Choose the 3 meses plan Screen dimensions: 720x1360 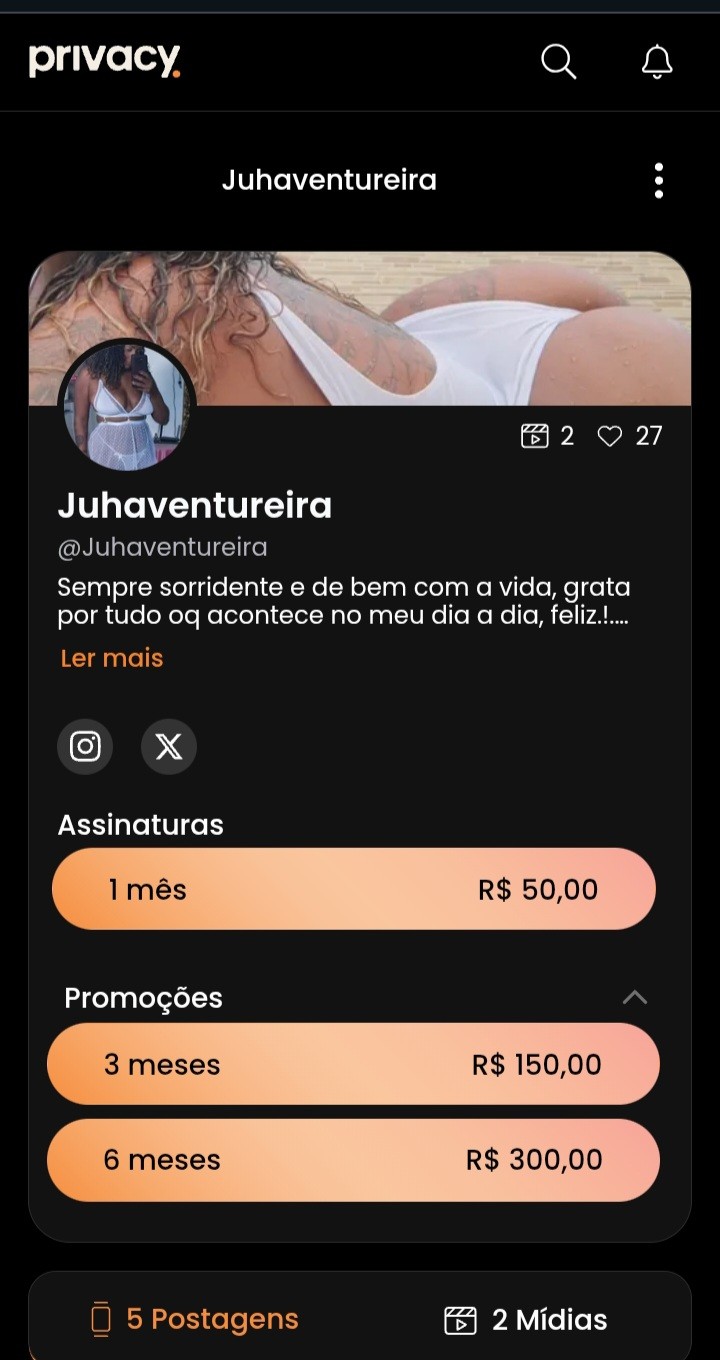[x=354, y=1064]
